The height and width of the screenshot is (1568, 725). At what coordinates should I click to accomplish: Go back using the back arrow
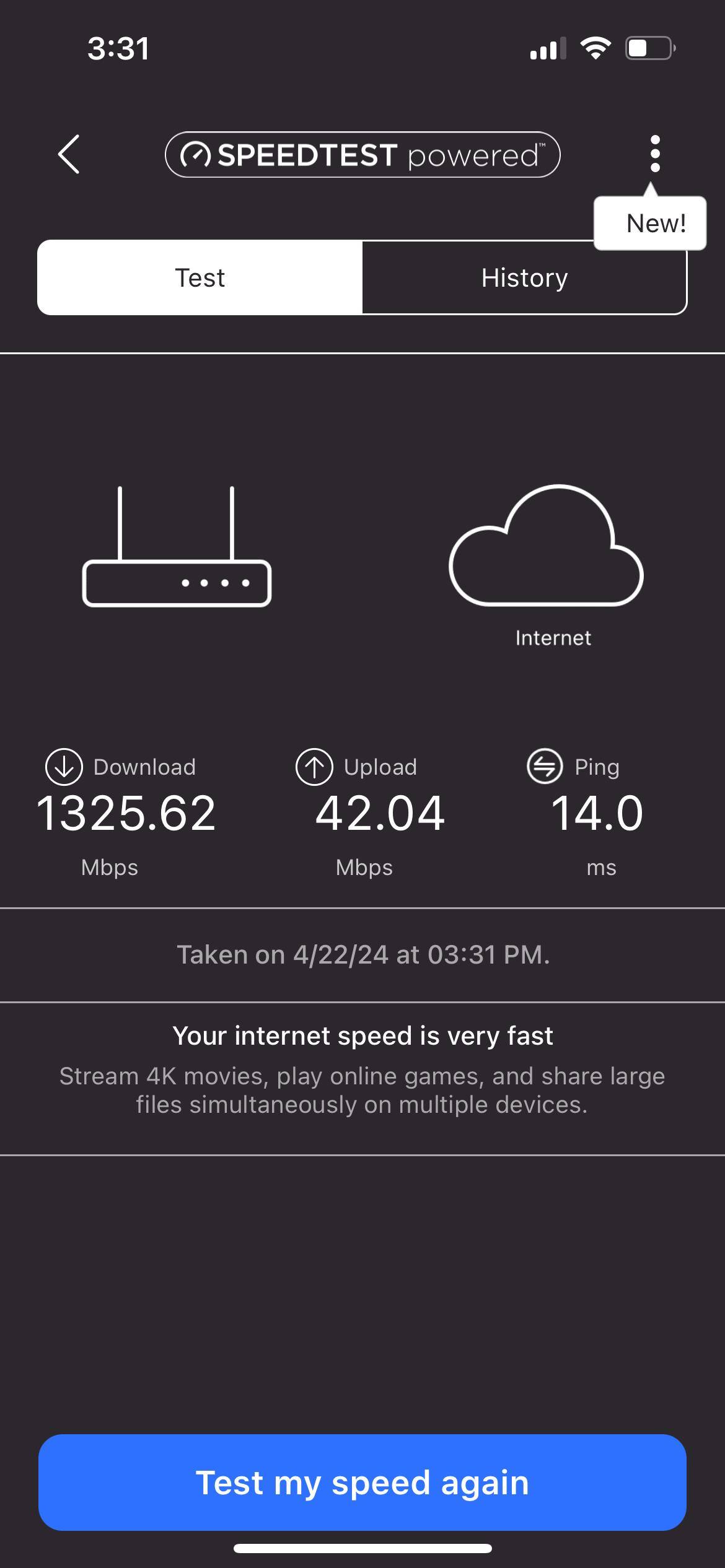pyautogui.click(x=69, y=154)
